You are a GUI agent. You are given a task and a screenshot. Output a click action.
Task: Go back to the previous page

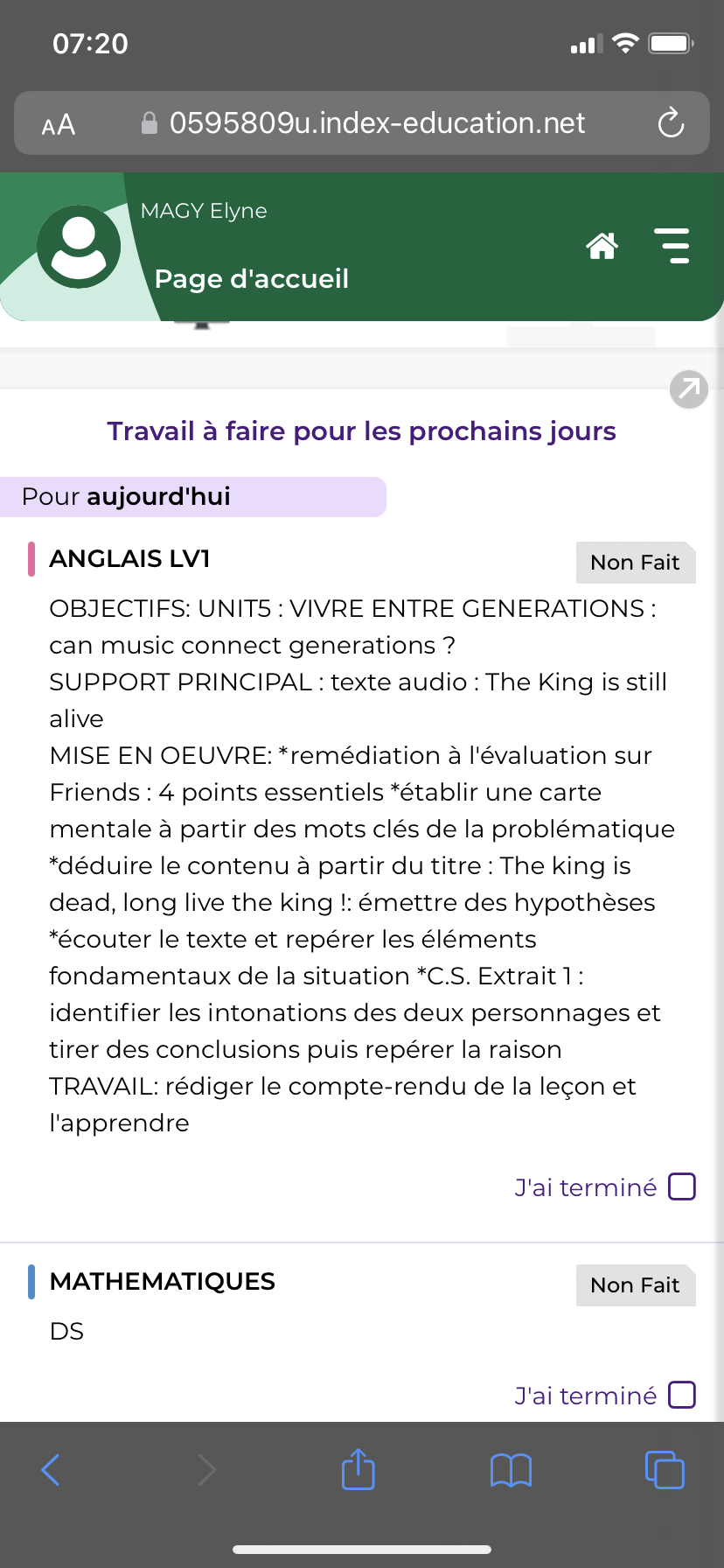click(x=51, y=1470)
